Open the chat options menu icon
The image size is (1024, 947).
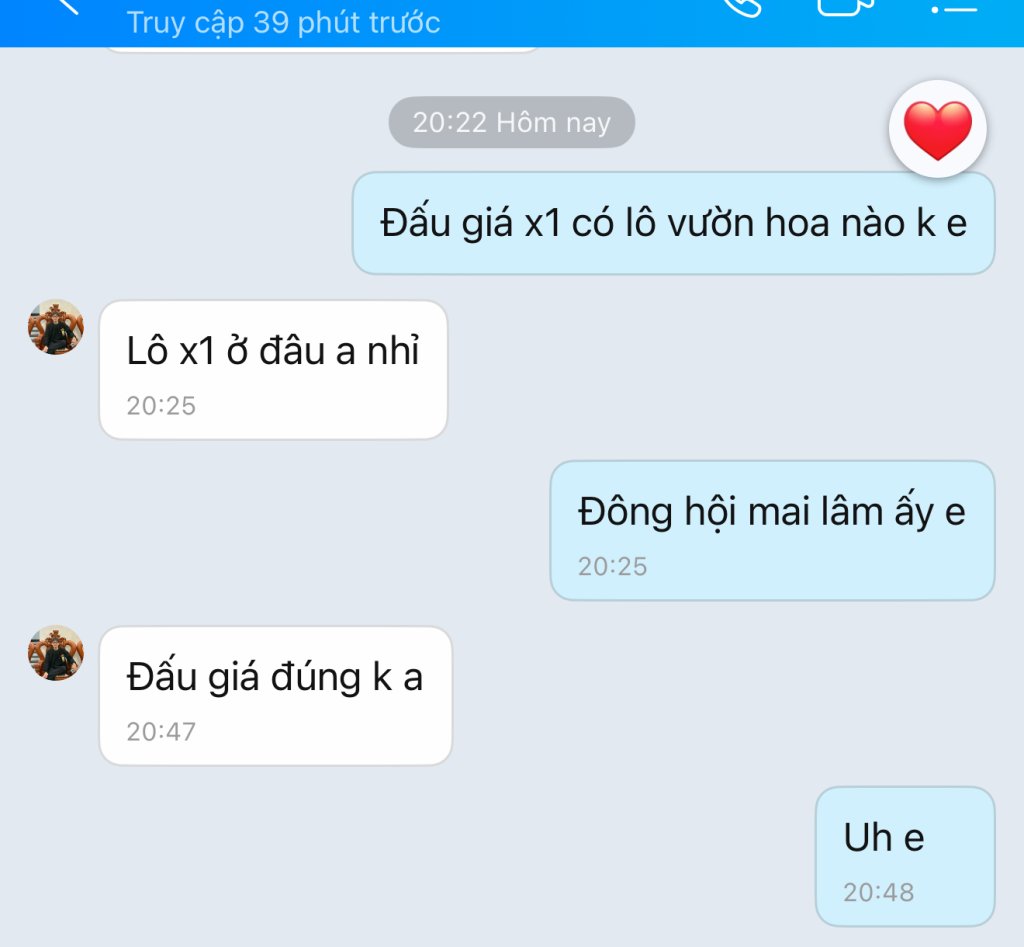pos(952,7)
